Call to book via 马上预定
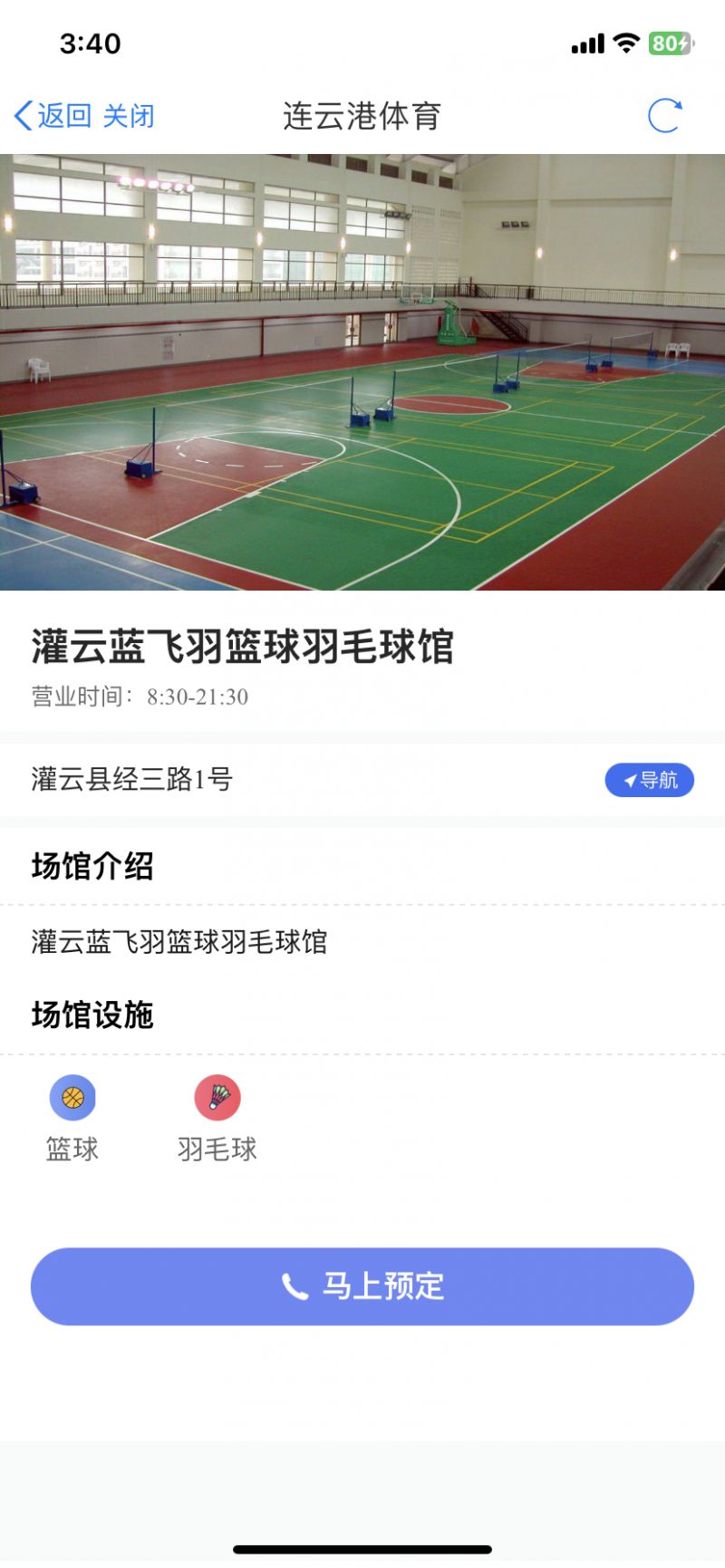Screen dimensions: 725x1568 [x=362, y=1286]
